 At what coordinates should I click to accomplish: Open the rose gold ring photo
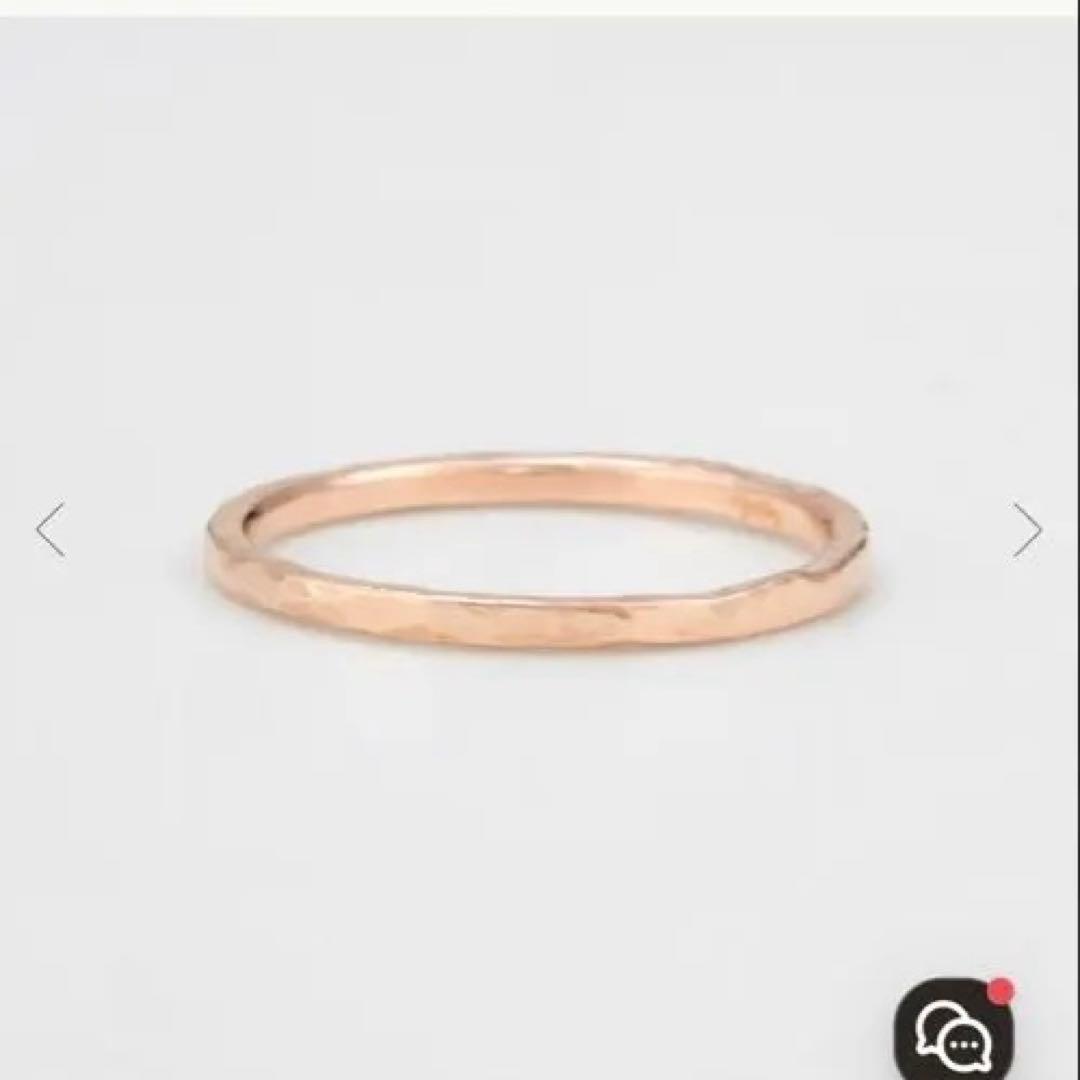click(x=538, y=550)
